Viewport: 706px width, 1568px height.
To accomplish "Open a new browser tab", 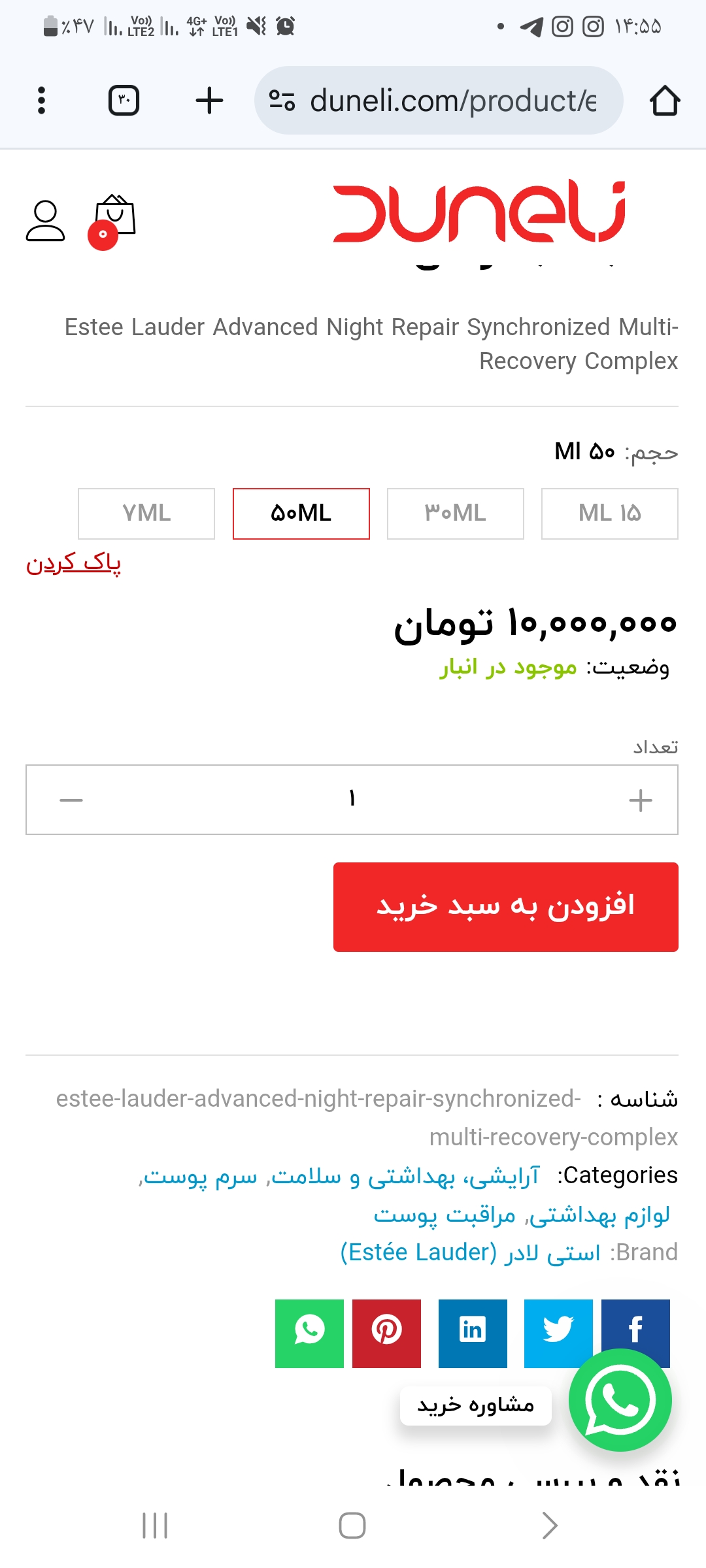I will tap(209, 101).
